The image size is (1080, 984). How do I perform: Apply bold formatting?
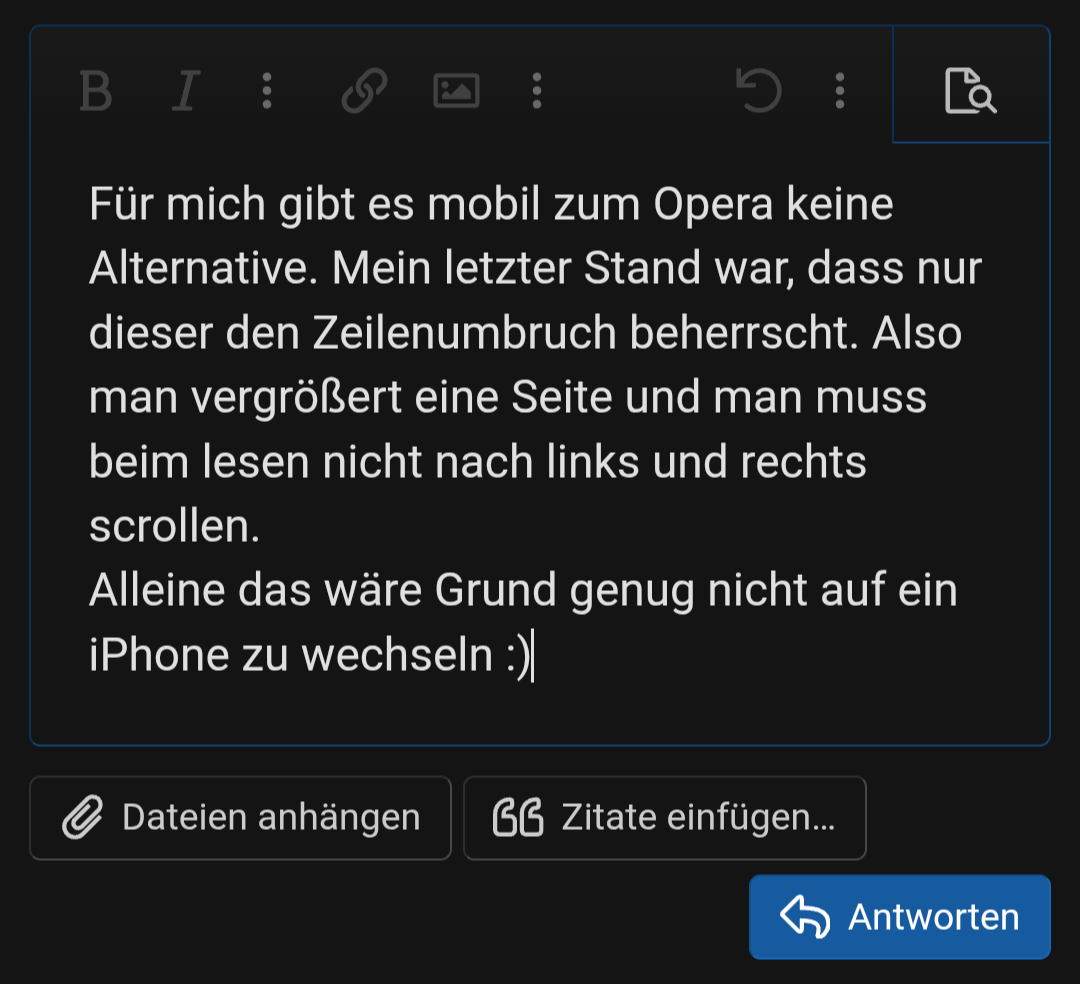pos(96,91)
